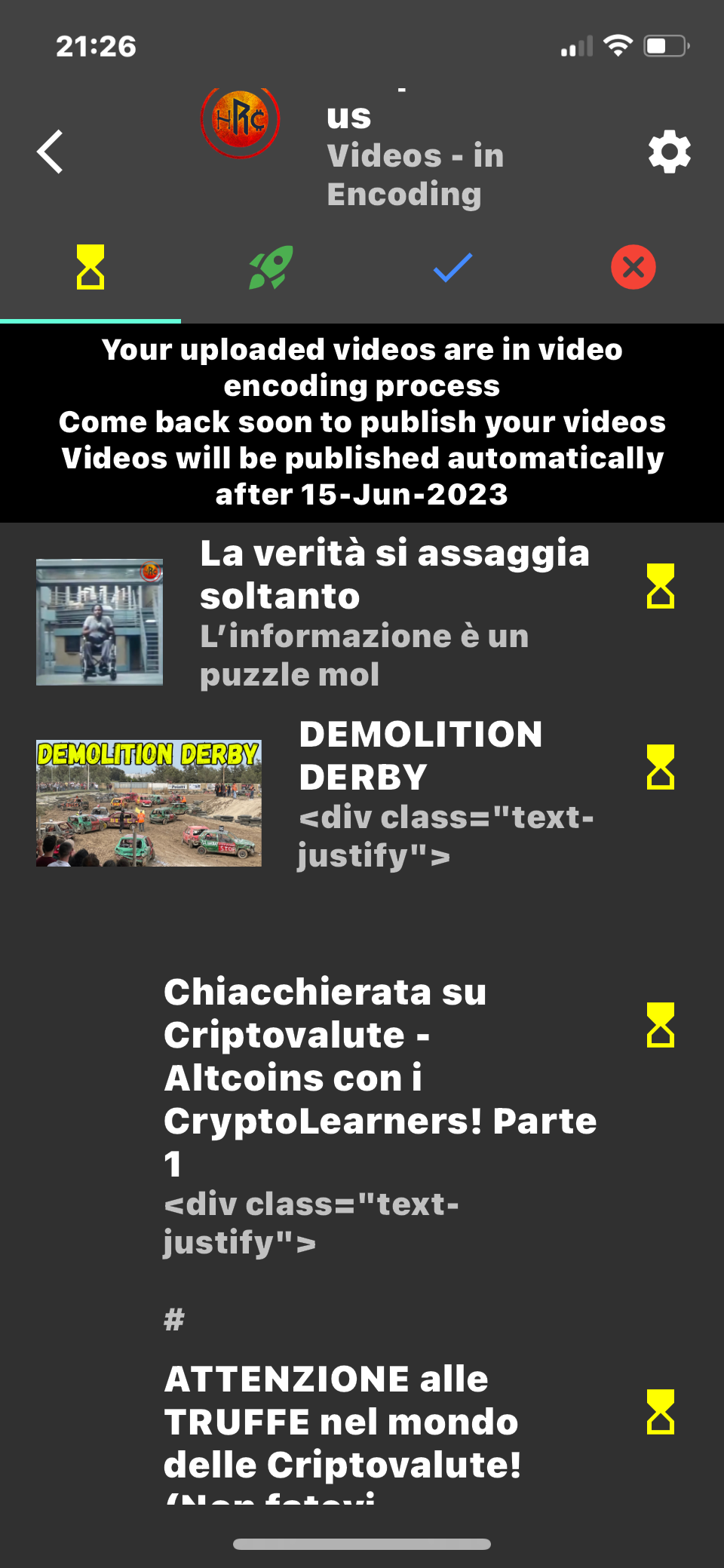Tap the HRC channel avatar
Viewport: 724px width, 1568px height.
(x=241, y=121)
